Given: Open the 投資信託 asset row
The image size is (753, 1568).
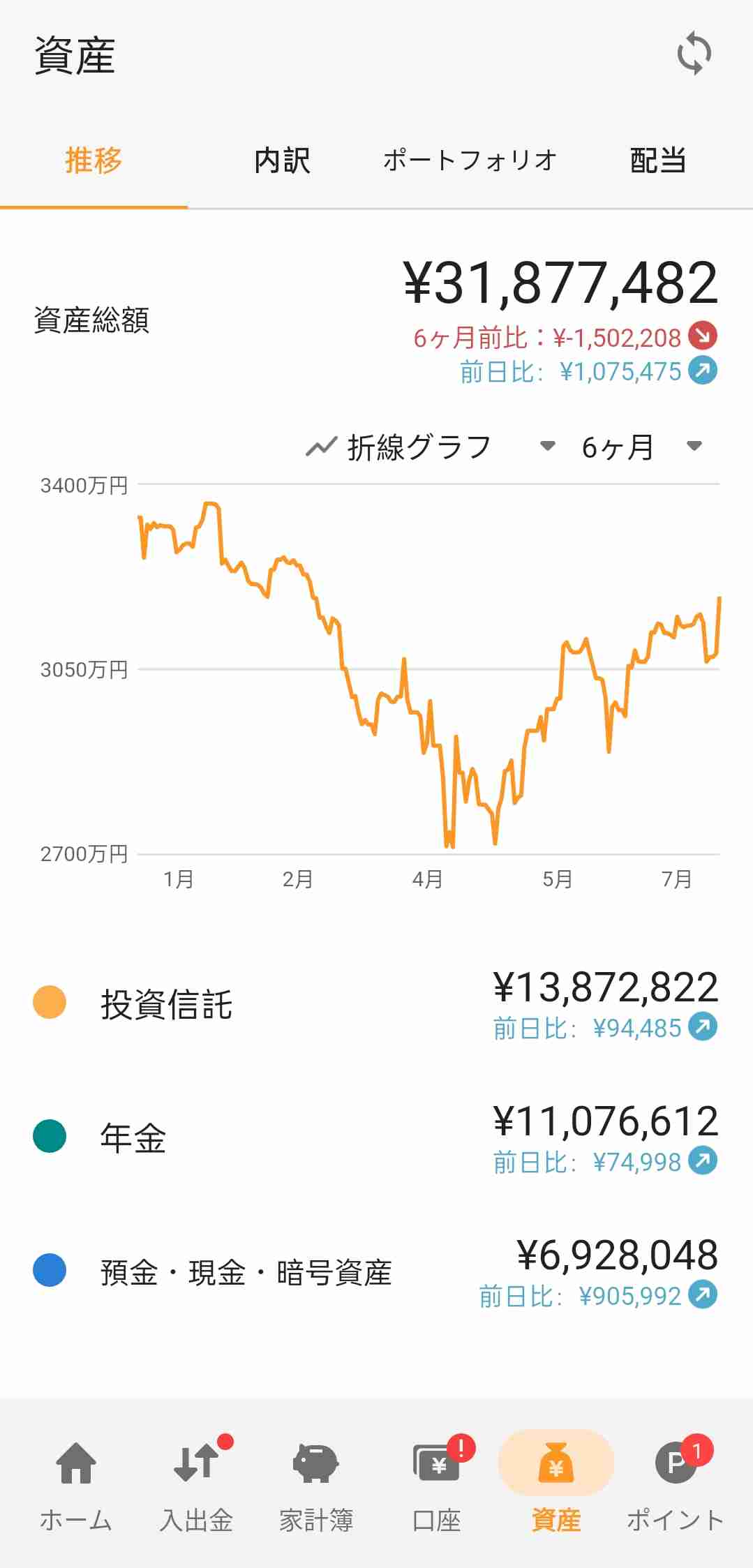Looking at the screenshot, I should (376, 1005).
